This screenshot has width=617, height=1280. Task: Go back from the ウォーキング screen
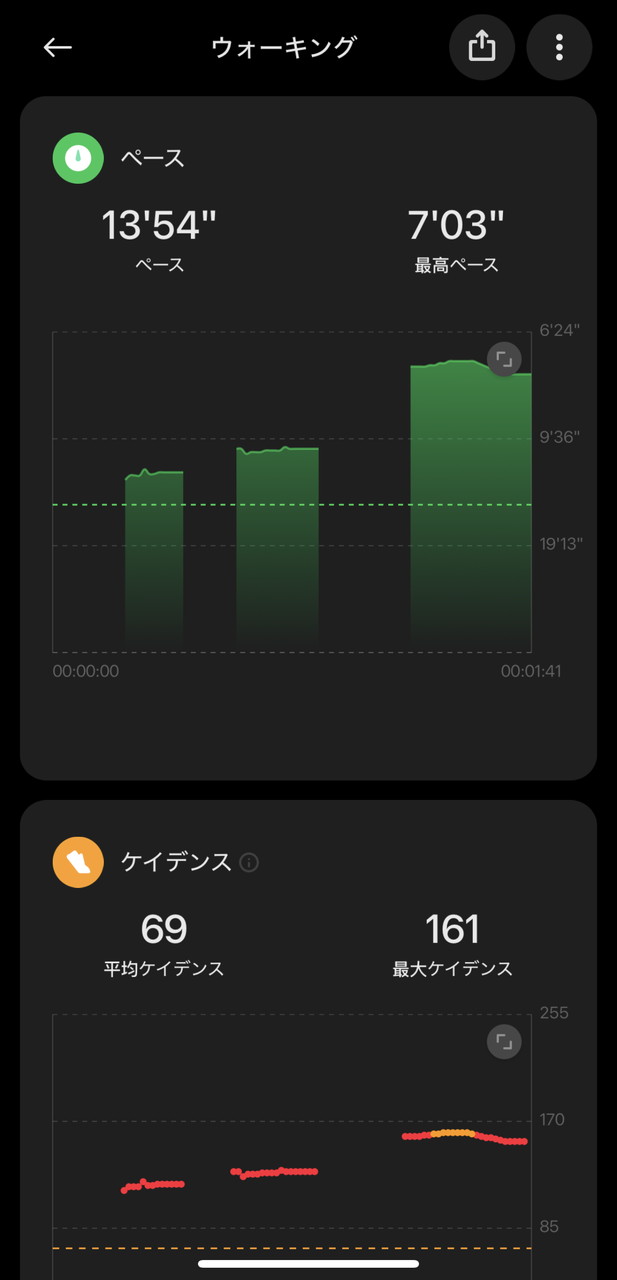58,47
